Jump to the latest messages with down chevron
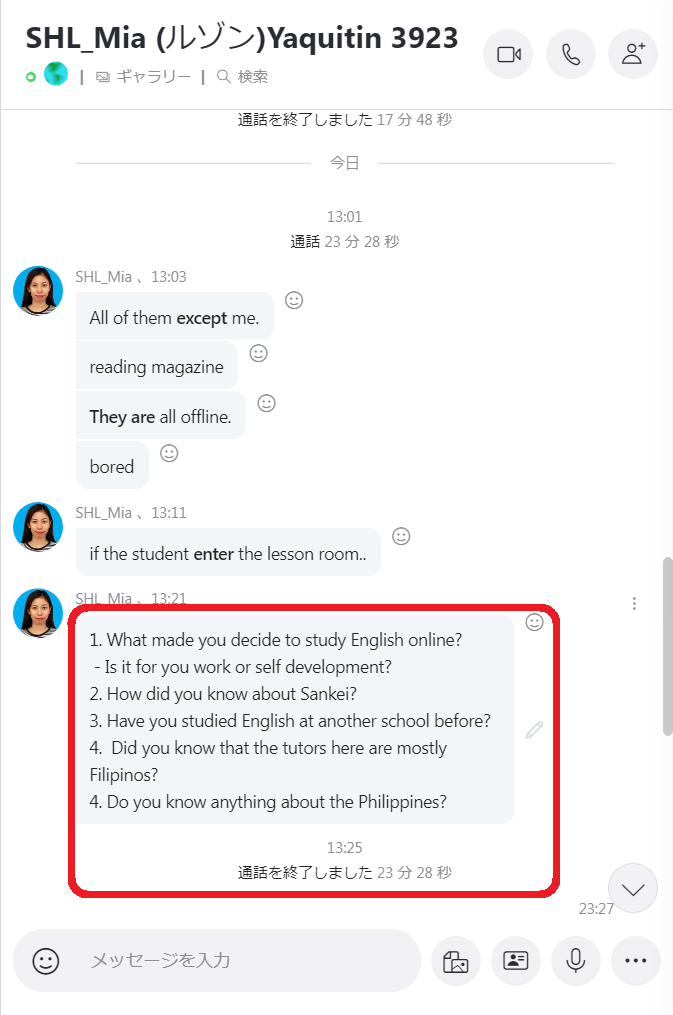Image resolution: width=673 pixels, height=1015 pixels. tap(633, 888)
